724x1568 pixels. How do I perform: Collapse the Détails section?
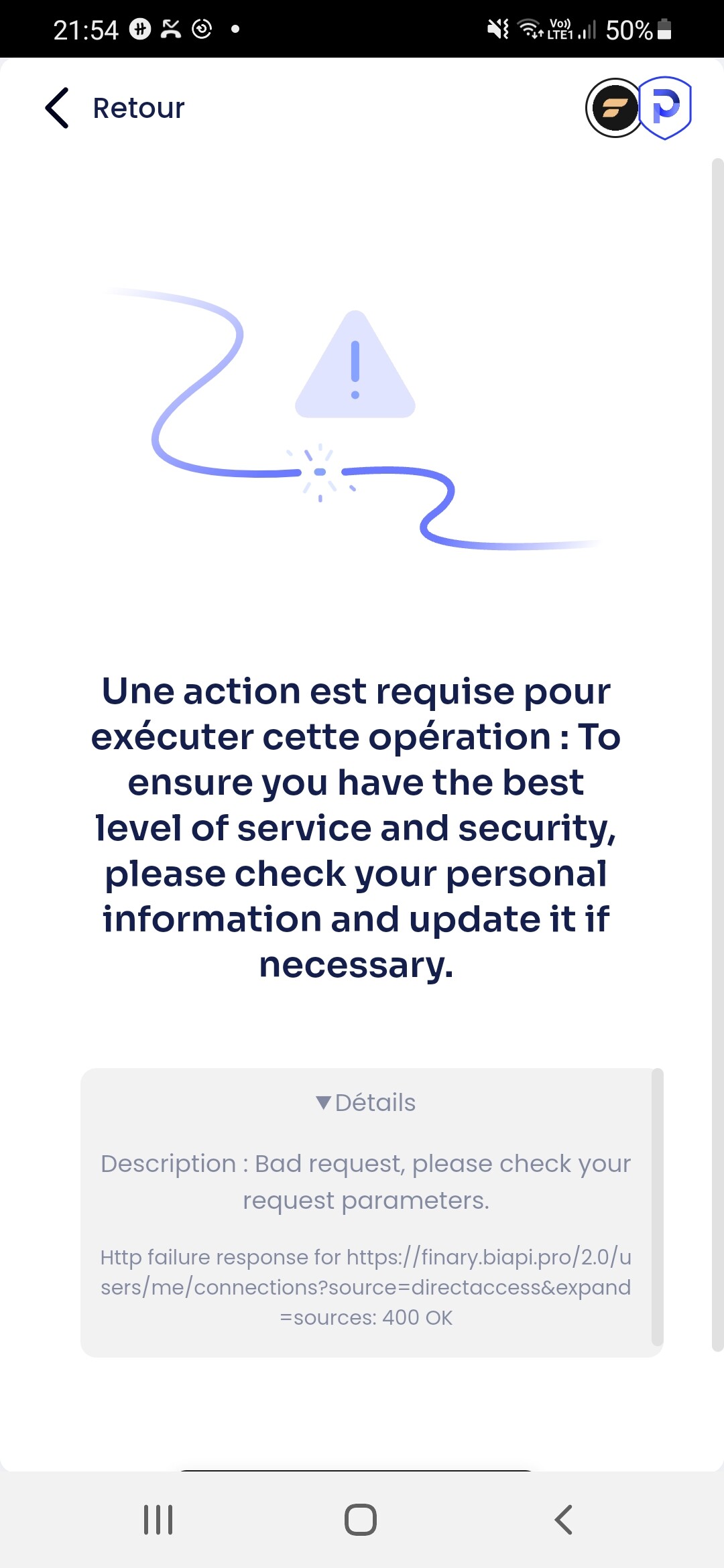pos(366,1102)
